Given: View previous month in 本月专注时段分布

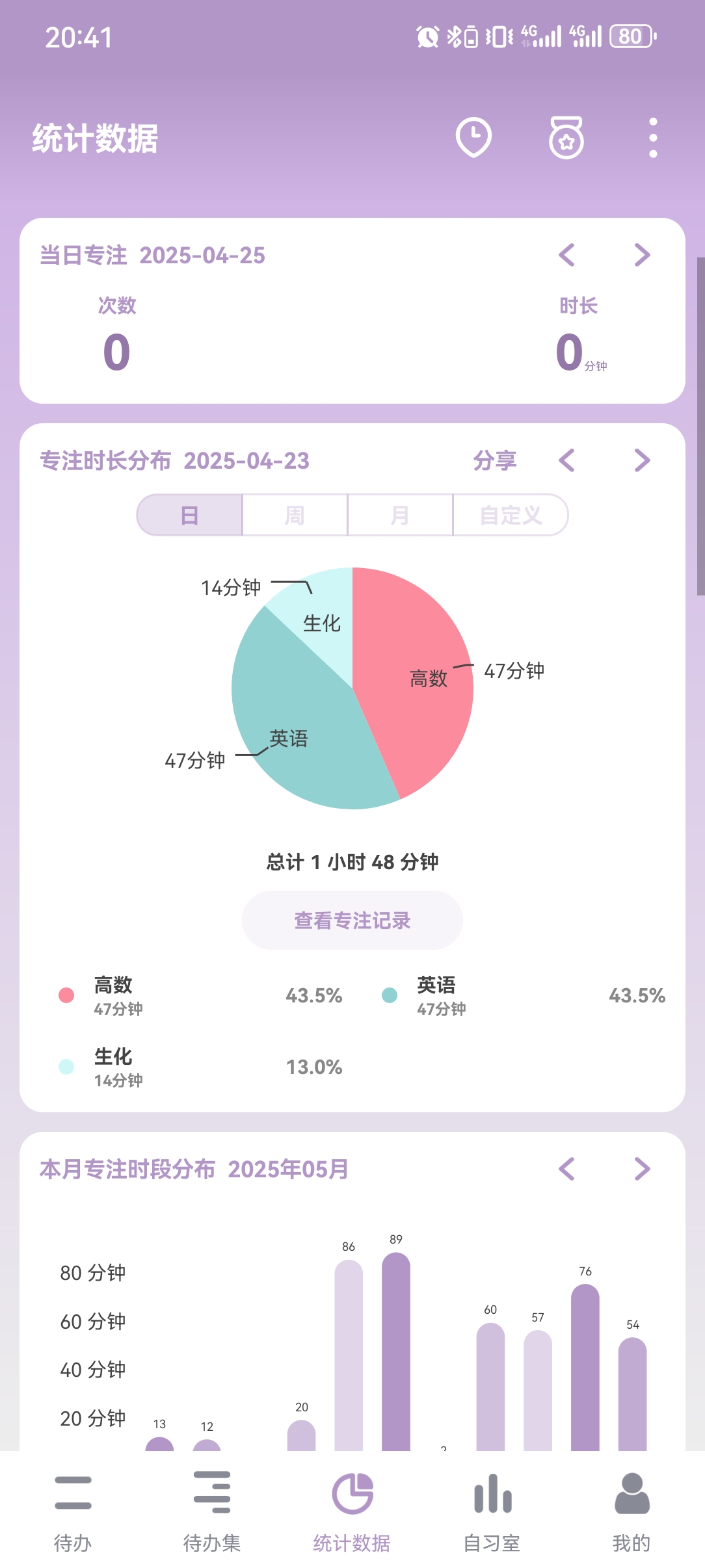Looking at the screenshot, I should point(566,1169).
